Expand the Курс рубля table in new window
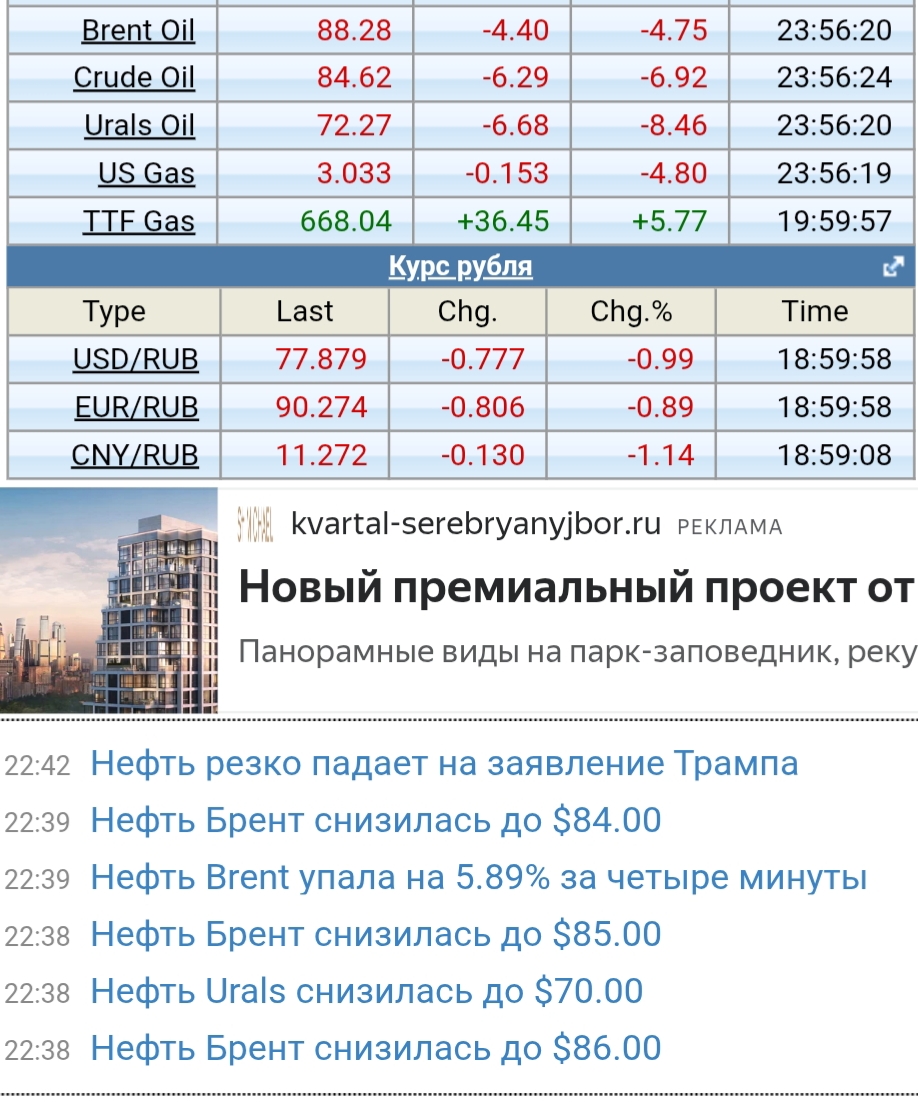Viewport: 918px width, 1111px height. pyautogui.click(x=893, y=268)
